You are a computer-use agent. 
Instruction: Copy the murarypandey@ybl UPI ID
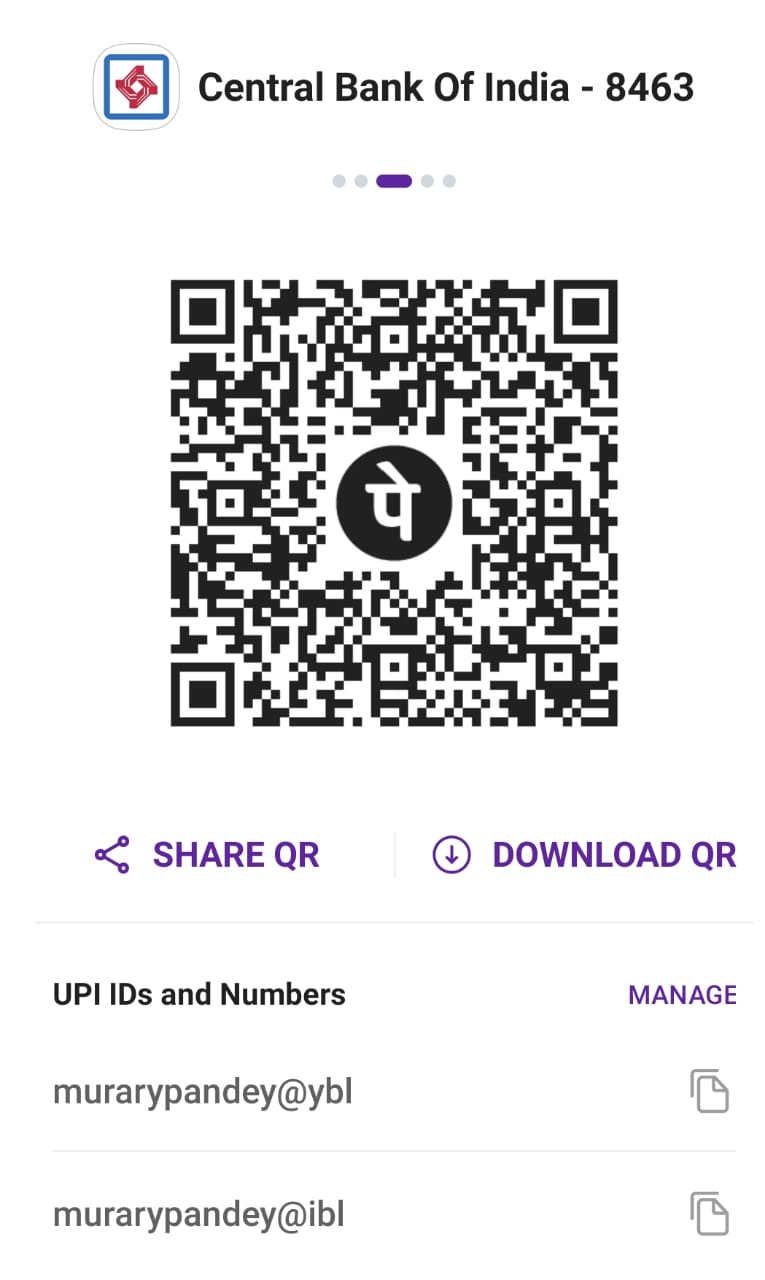(709, 1091)
